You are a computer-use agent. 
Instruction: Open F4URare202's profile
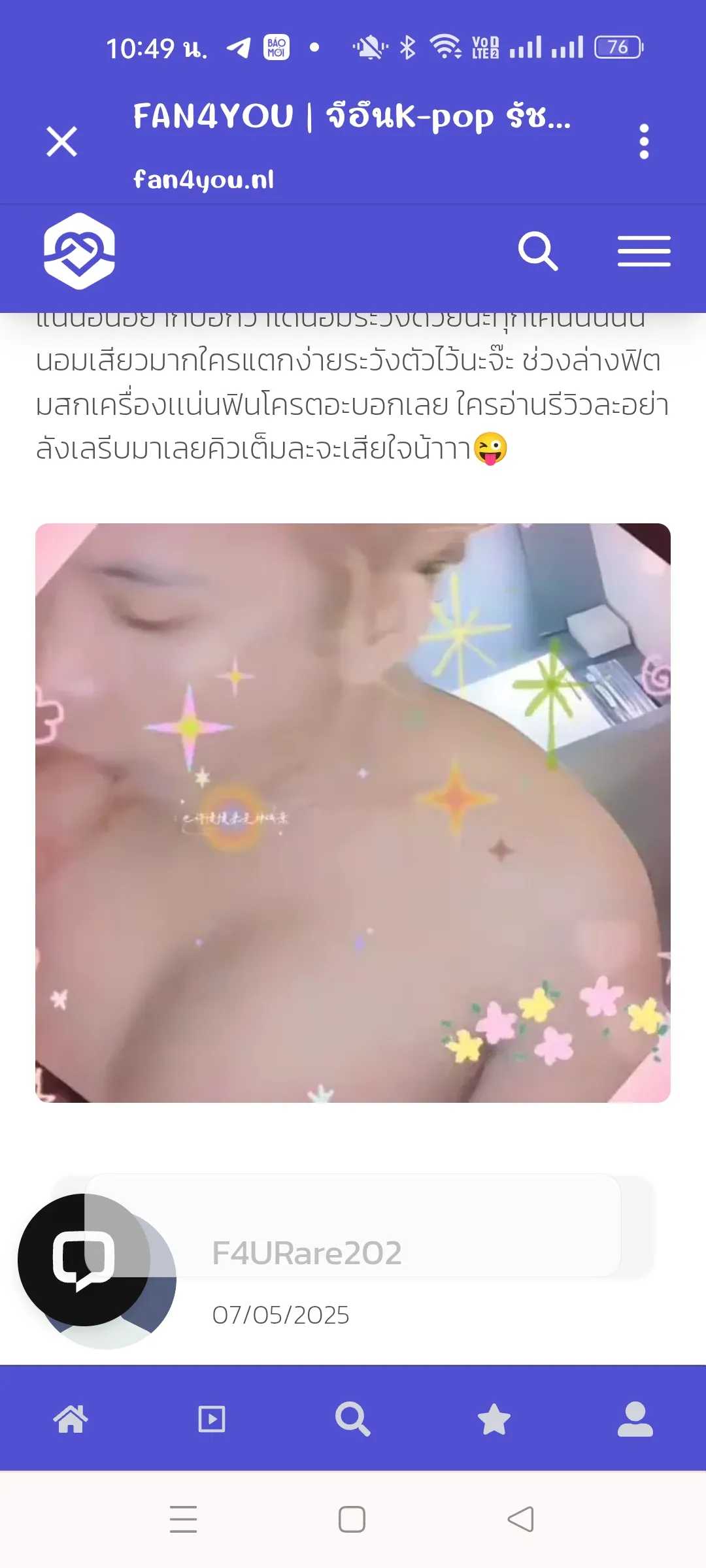(x=307, y=1253)
